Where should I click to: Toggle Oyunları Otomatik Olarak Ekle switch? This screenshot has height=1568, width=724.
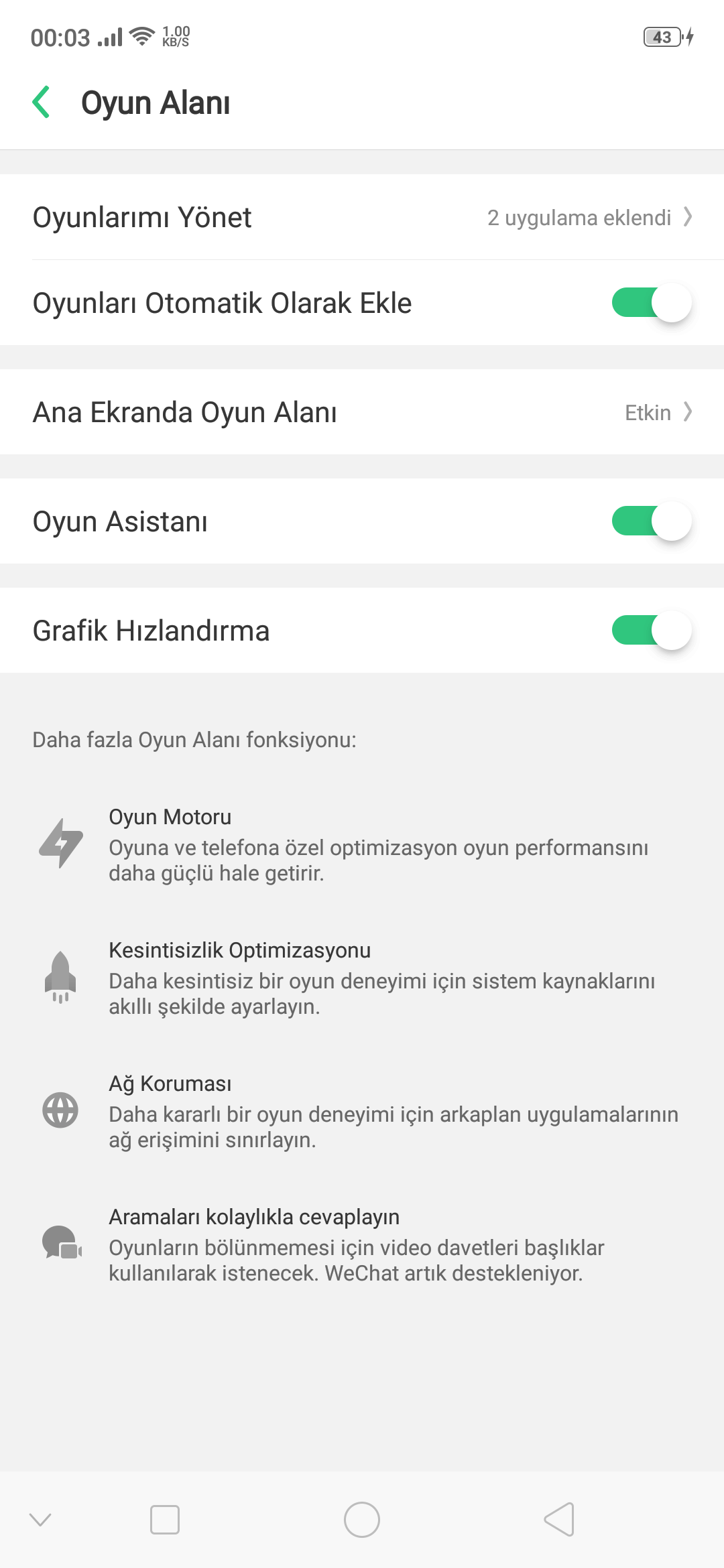click(x=651, y=303)
